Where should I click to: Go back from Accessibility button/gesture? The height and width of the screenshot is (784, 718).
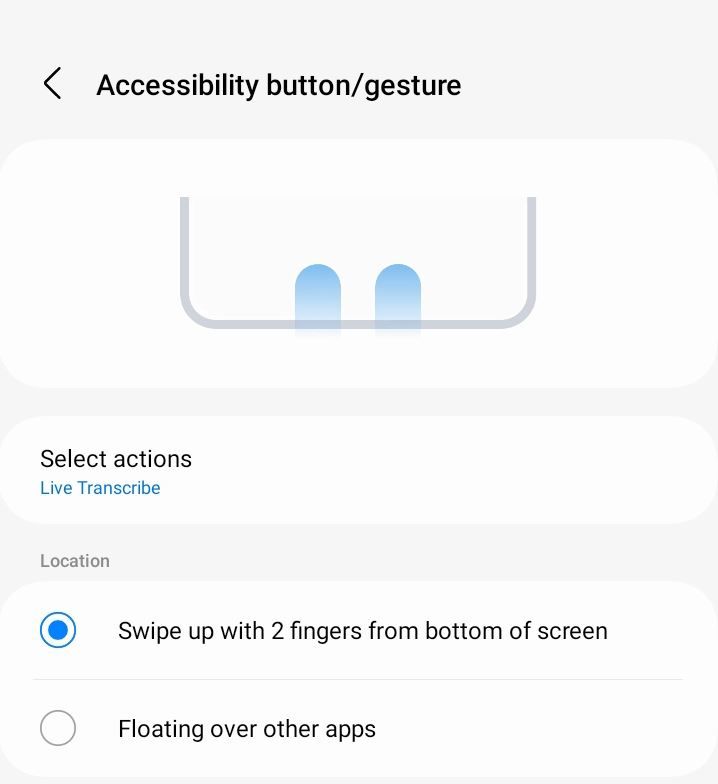coord(53,85)
